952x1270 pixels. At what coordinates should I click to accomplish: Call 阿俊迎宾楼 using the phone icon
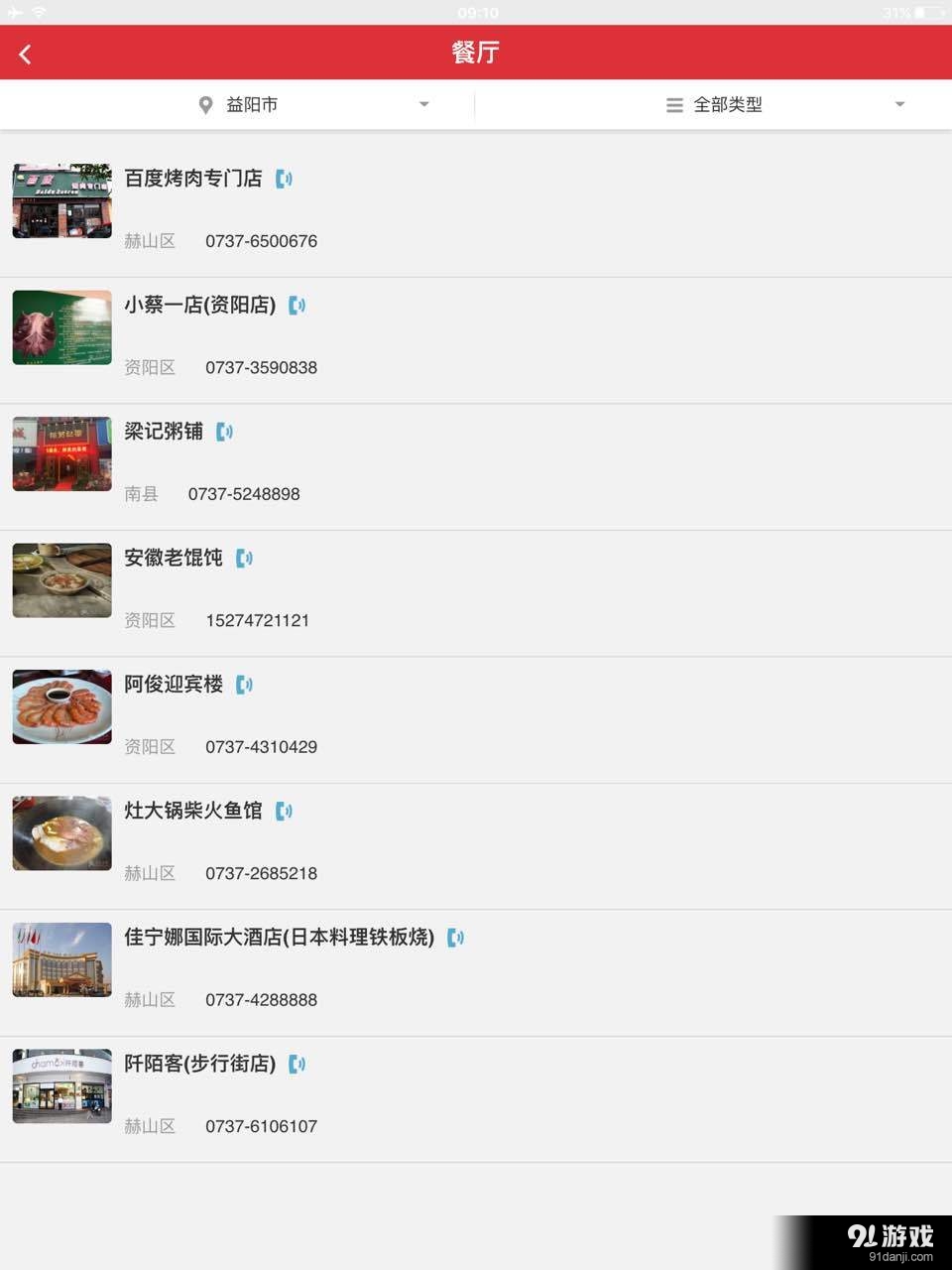click(x=244, y=685)
